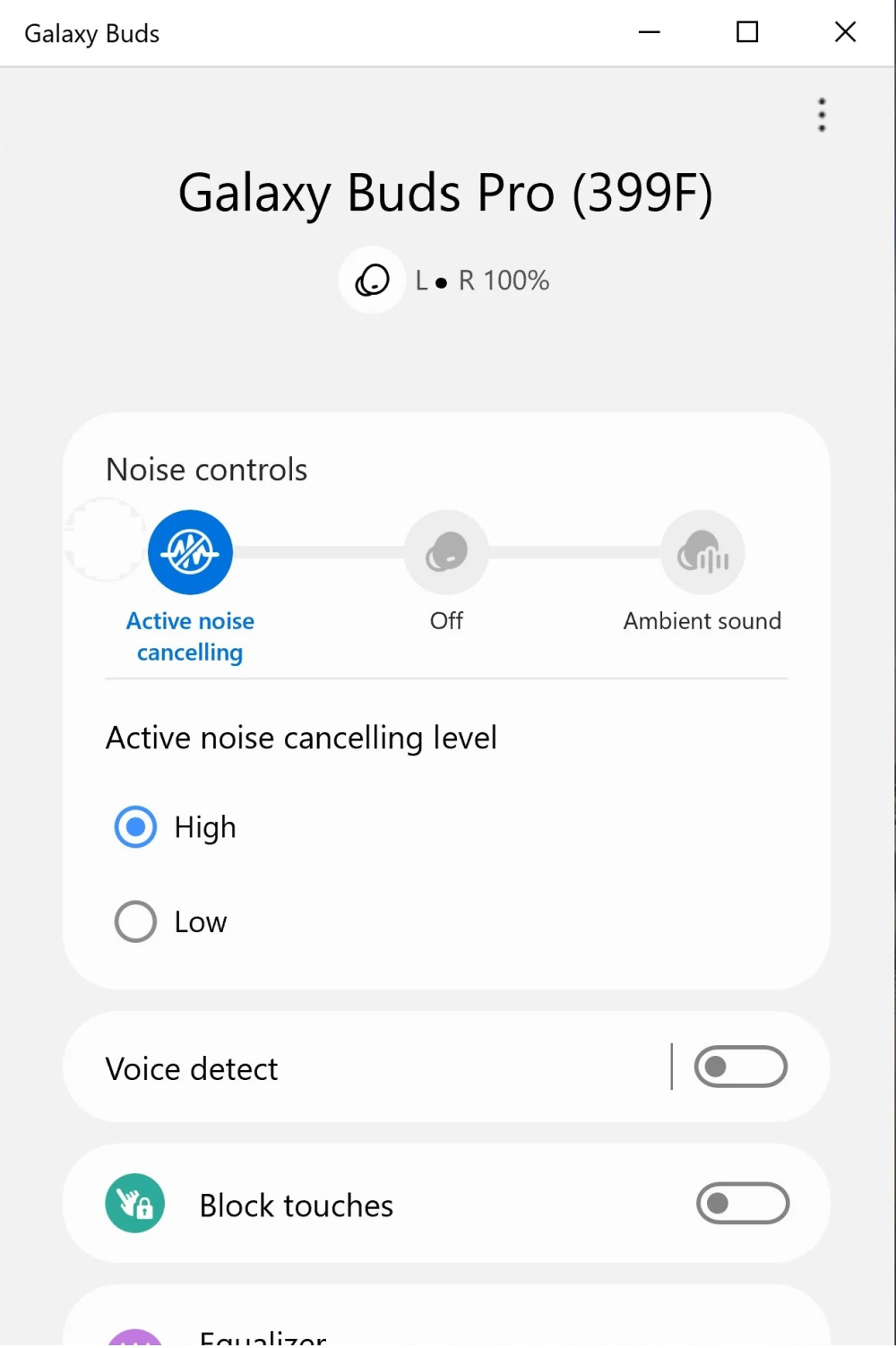Switch to Ambient sound mode
Screen dimensions: 896x1348
[702, 553]
